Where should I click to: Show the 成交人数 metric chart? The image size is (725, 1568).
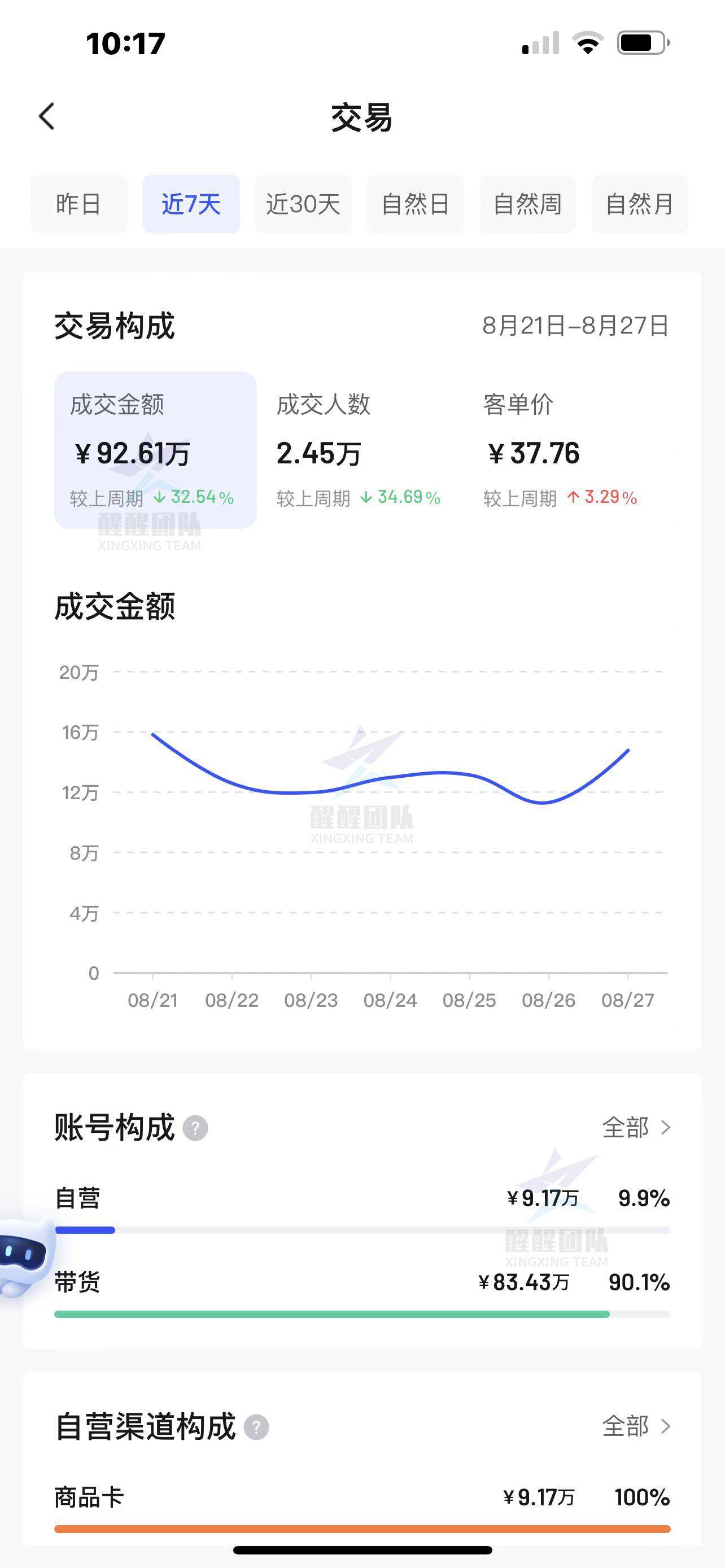click(359, 450)
